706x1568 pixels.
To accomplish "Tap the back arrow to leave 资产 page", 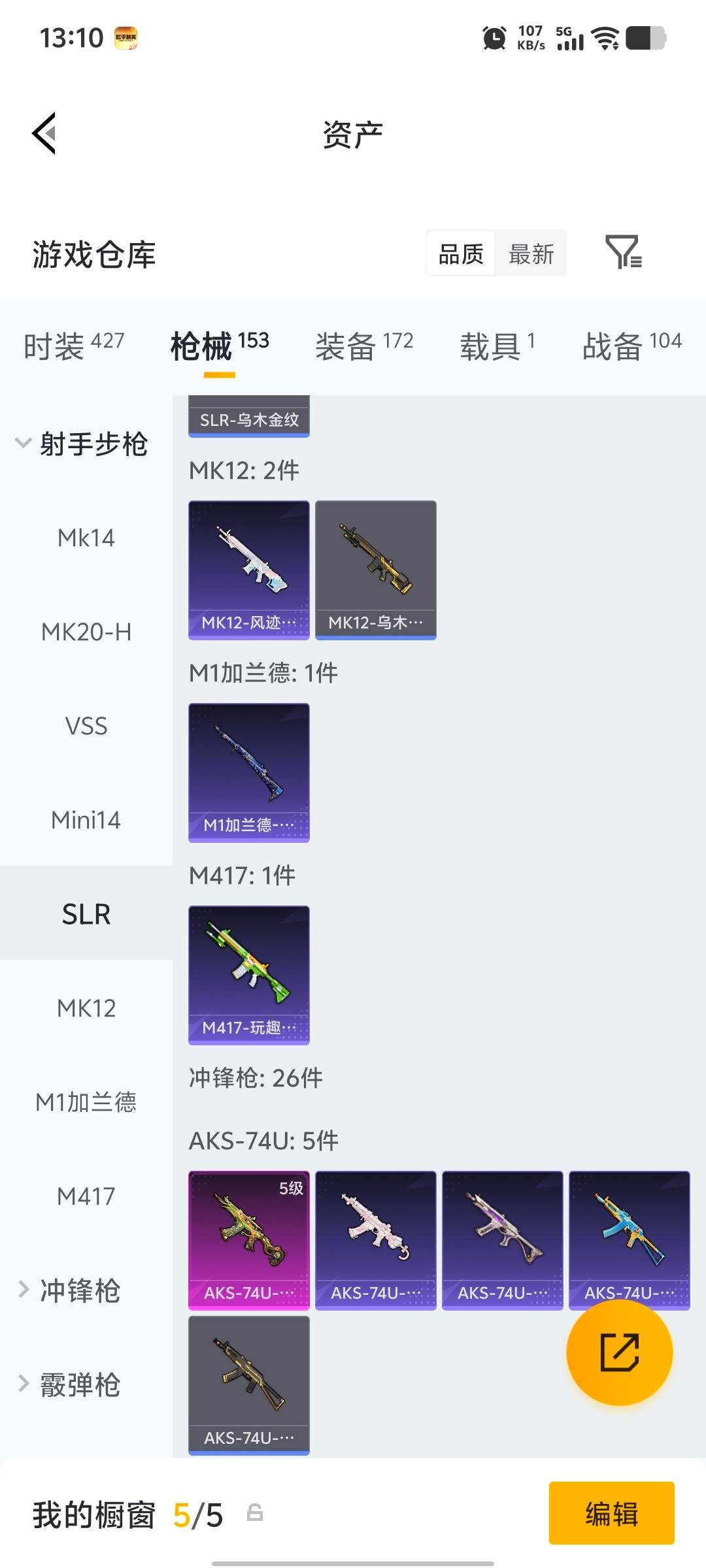I will click(44, 134).
